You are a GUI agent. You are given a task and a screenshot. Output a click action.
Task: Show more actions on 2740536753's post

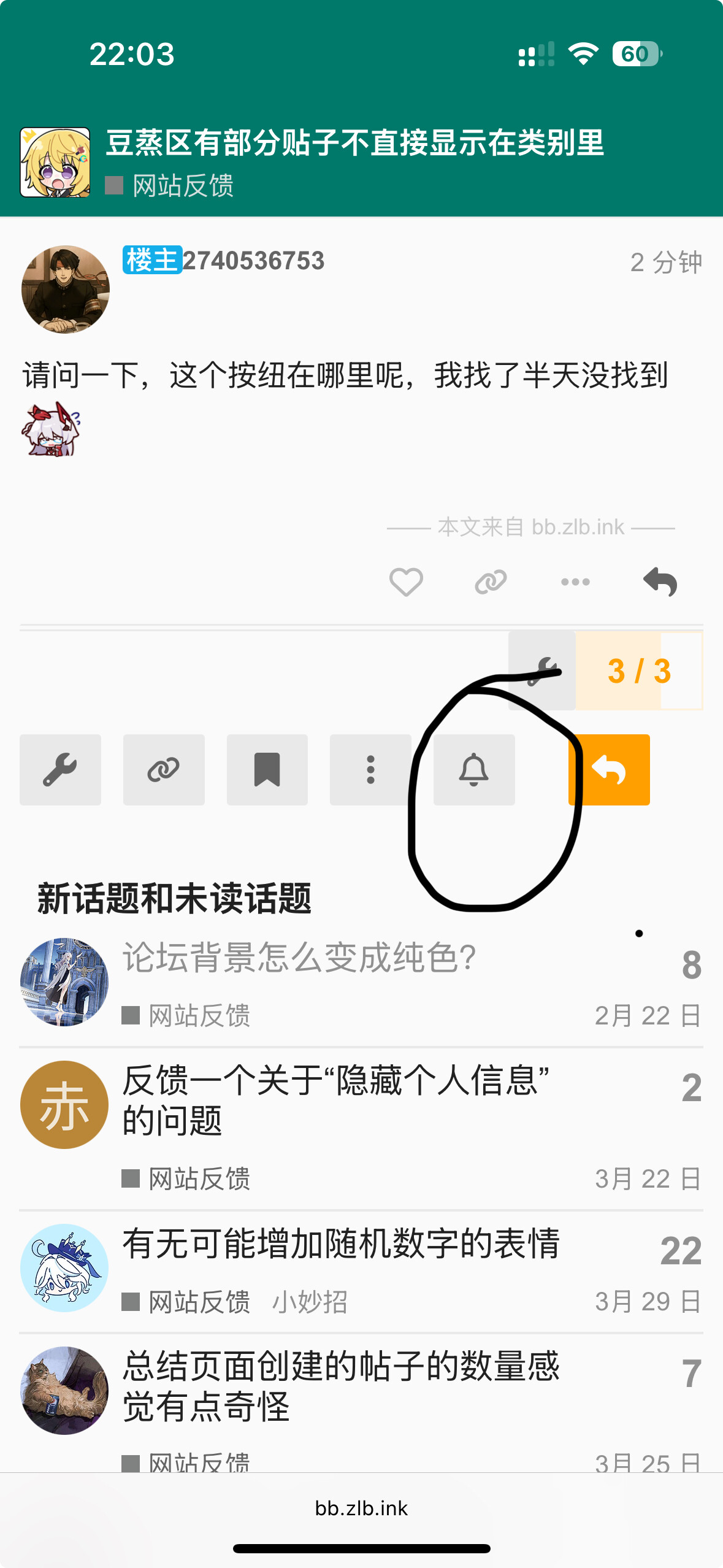[575, 582]
